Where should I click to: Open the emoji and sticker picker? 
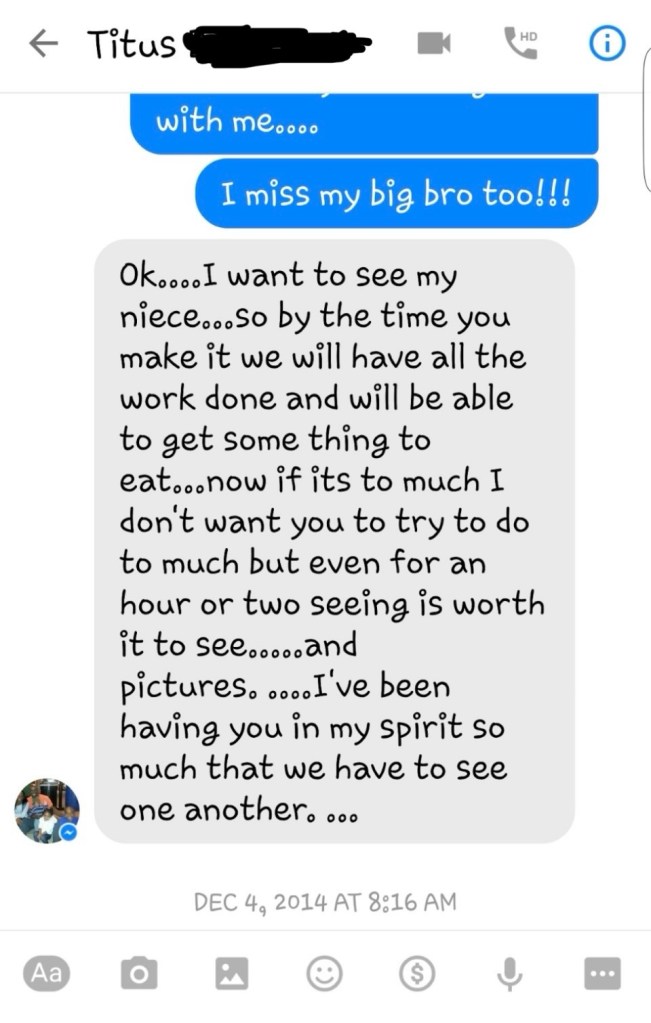(324, 973)
